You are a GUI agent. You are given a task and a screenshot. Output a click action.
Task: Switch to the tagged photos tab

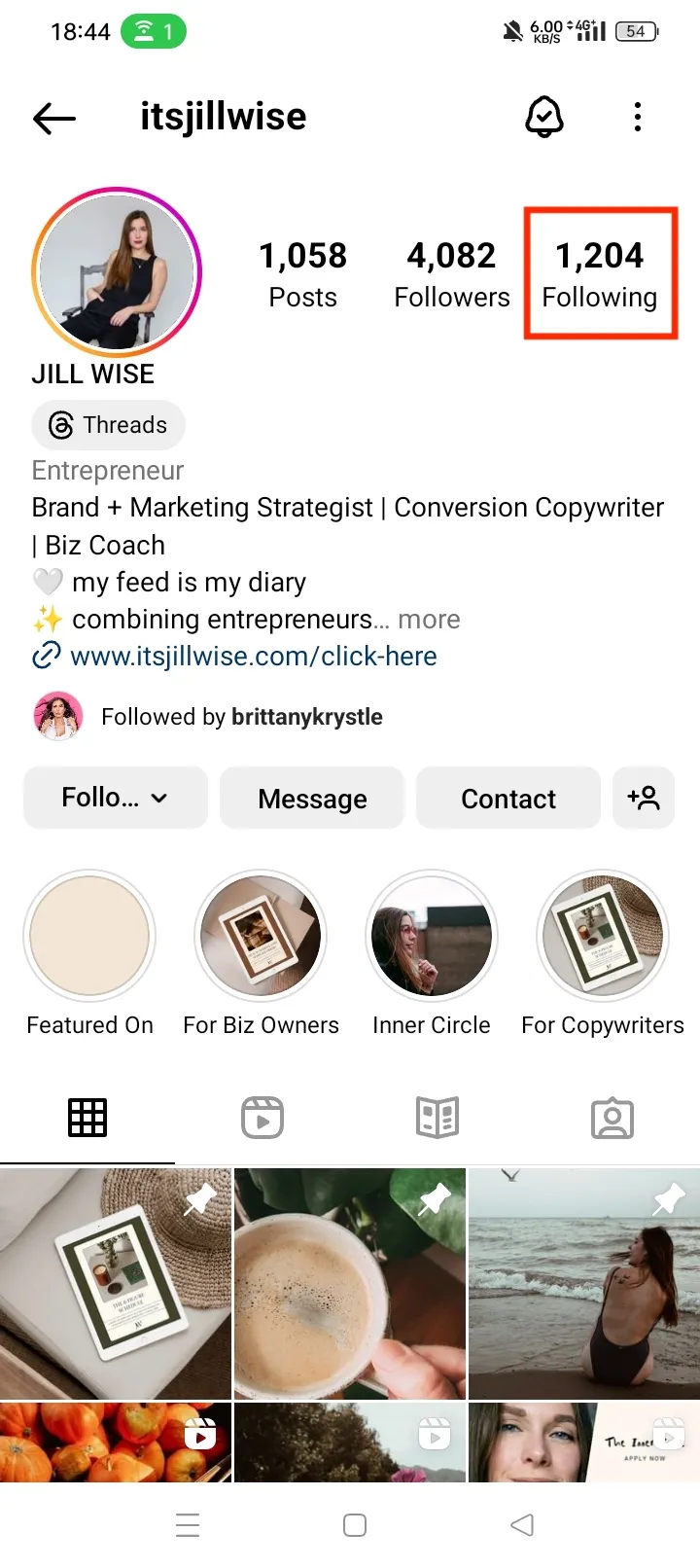[x=612, y=1118]
